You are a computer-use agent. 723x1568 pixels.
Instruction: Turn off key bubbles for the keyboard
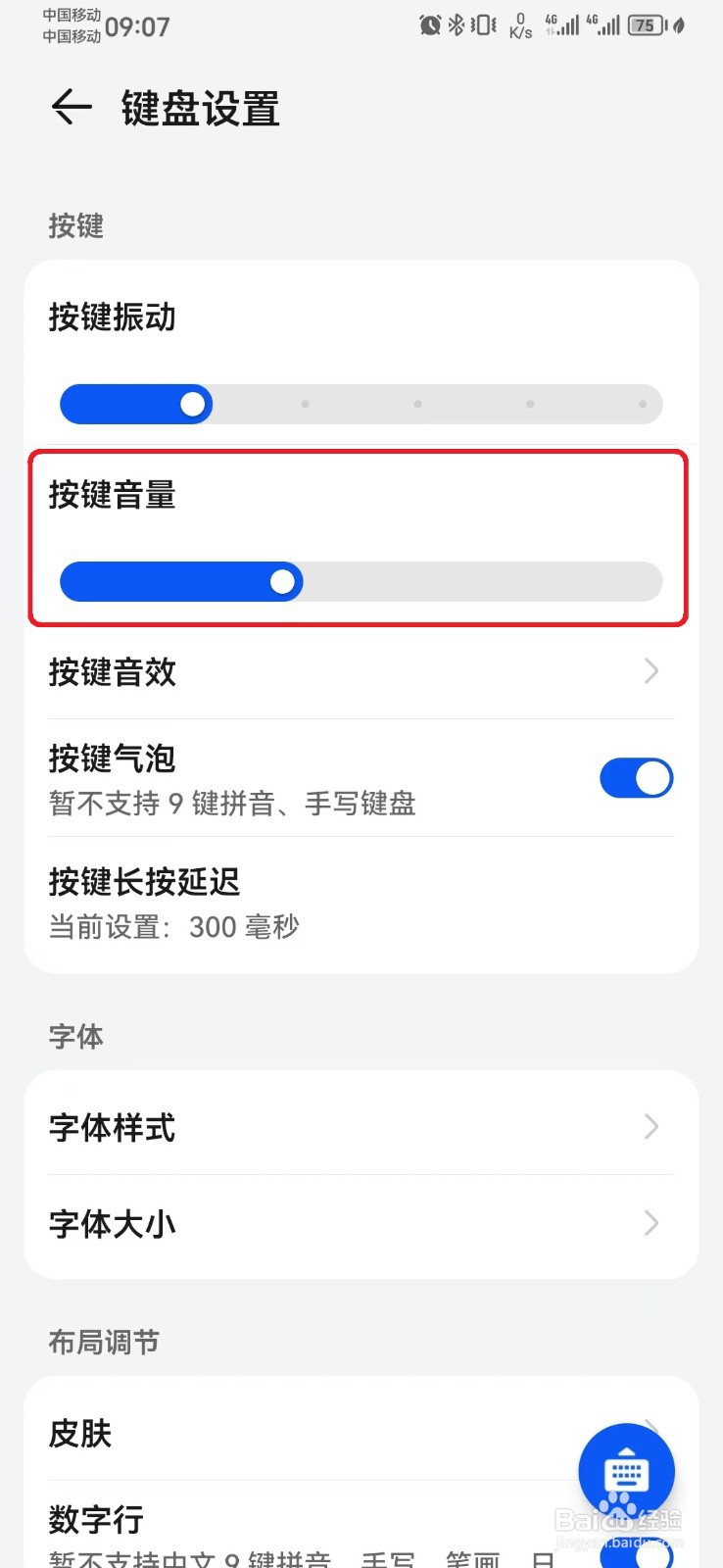(x=637, y=777)
